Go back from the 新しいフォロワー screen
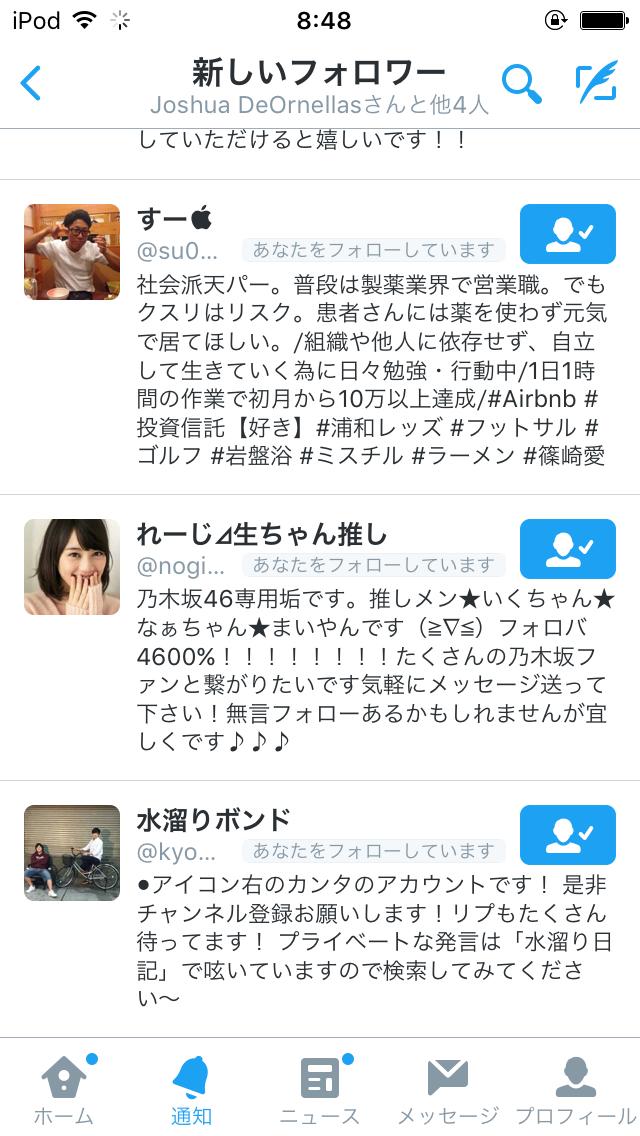The image size is (640, 1136). click(32, 83)
